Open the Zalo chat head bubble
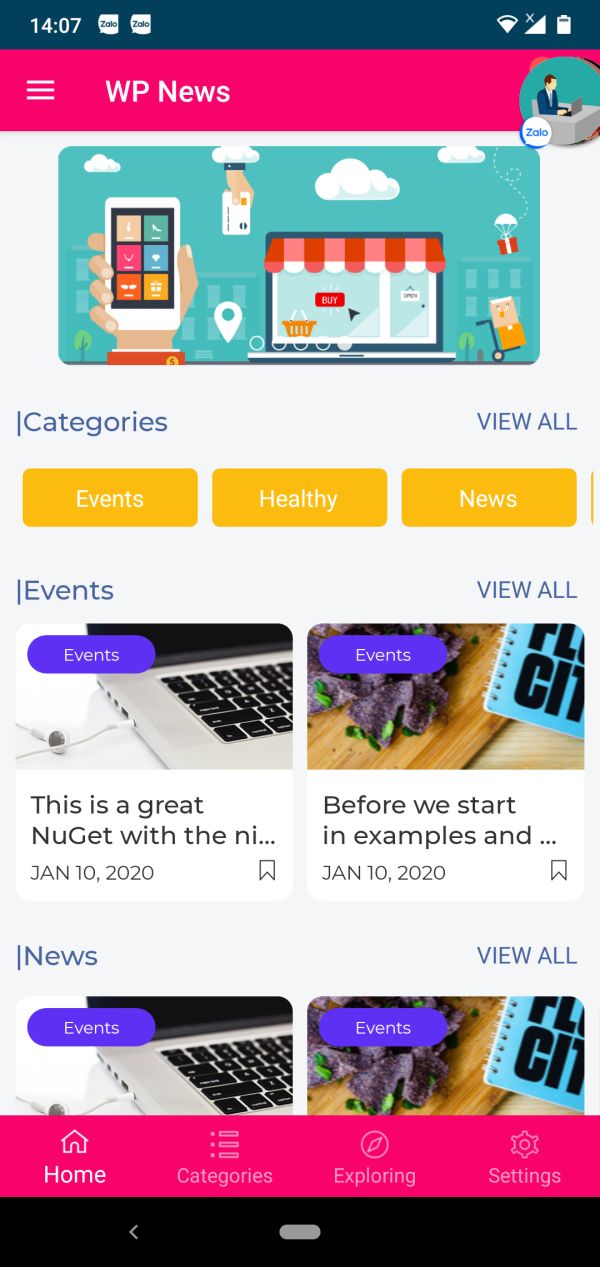The height and width of the screenshot is (1267, 600). pyautogui.click(x=560, y=102)
